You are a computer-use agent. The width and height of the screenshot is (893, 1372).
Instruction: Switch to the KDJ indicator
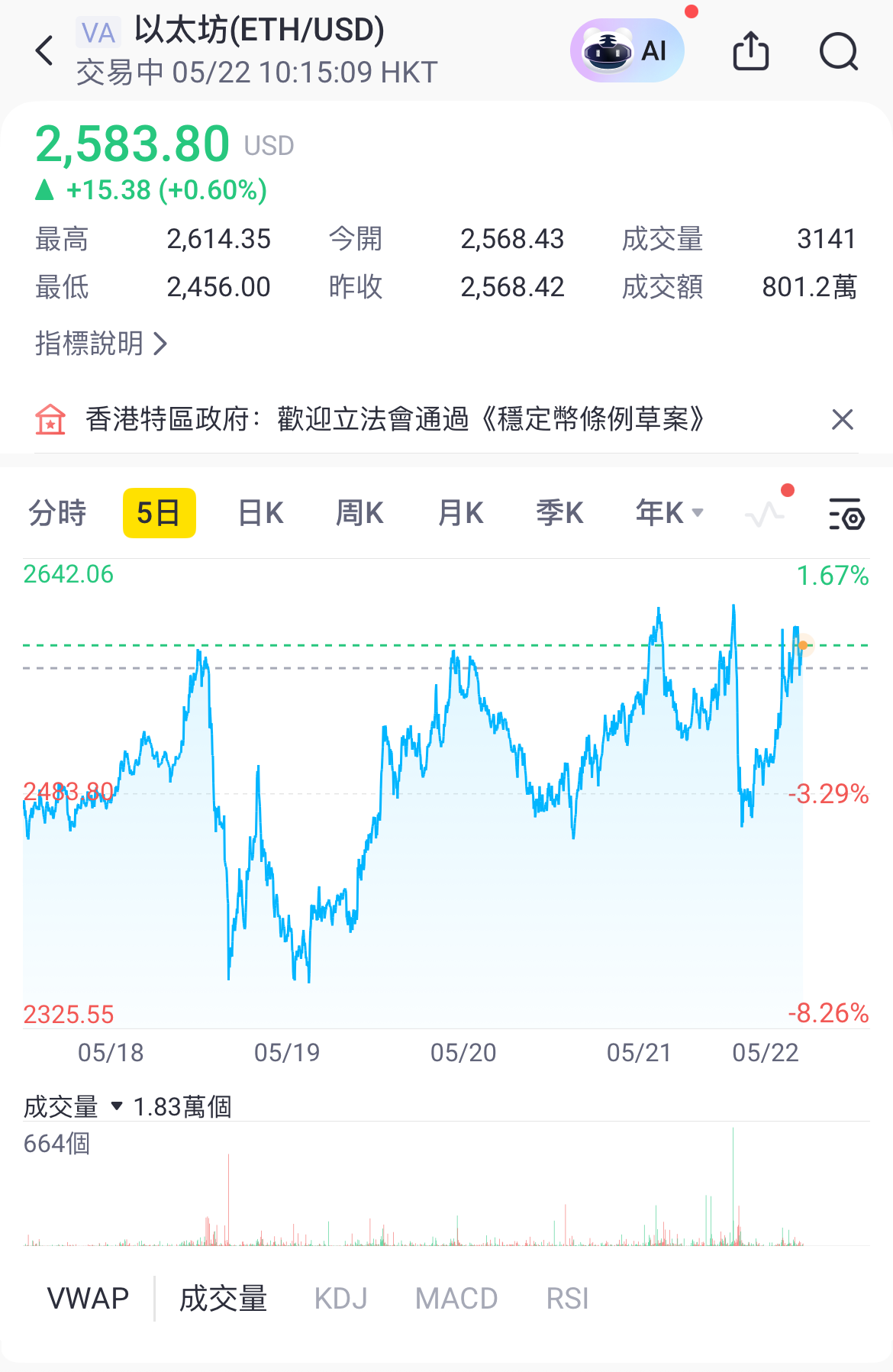[340, 1298]
